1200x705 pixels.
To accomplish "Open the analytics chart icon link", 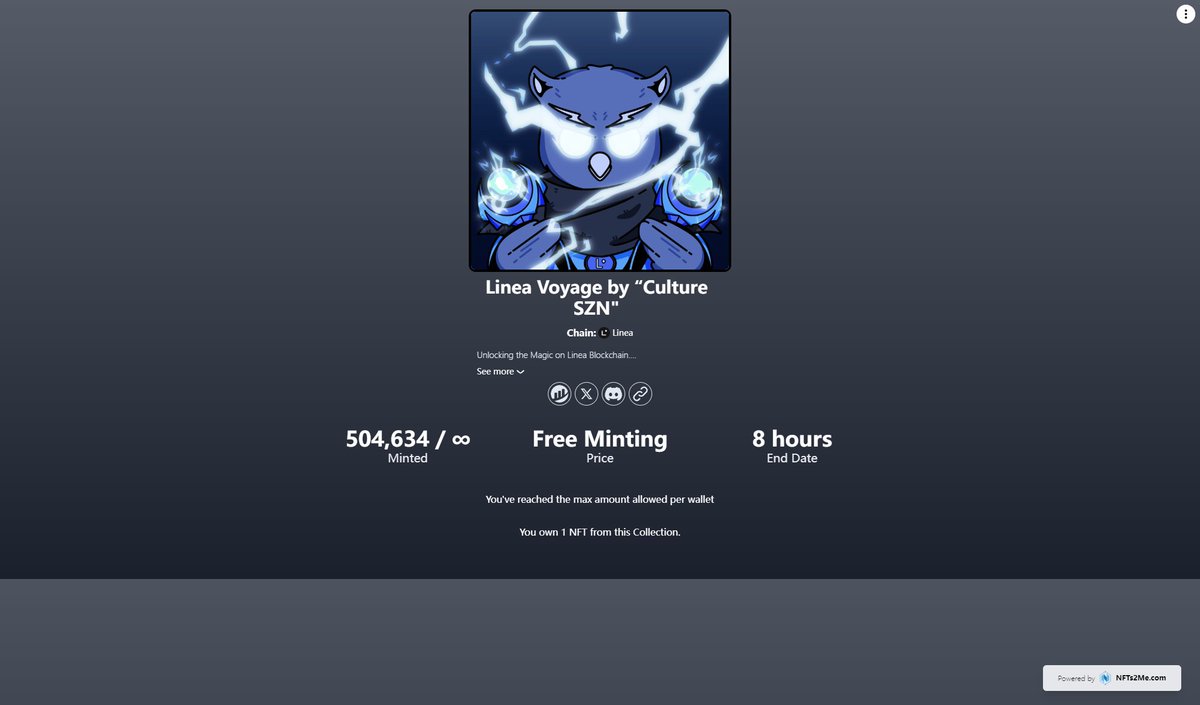I will click(560, 394).
